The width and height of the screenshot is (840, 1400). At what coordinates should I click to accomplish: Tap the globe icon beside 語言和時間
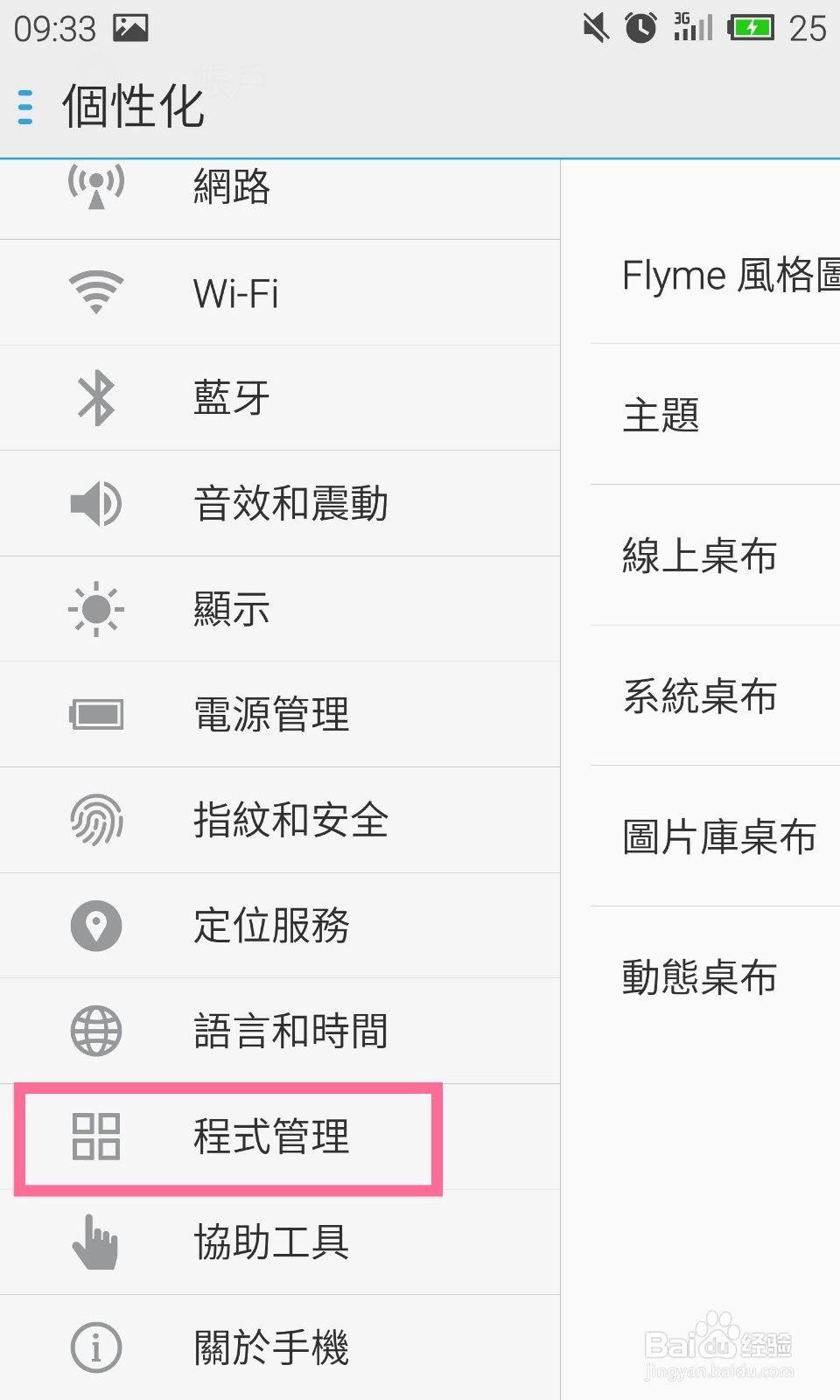pyautogui.click(x=94, y=1031)
